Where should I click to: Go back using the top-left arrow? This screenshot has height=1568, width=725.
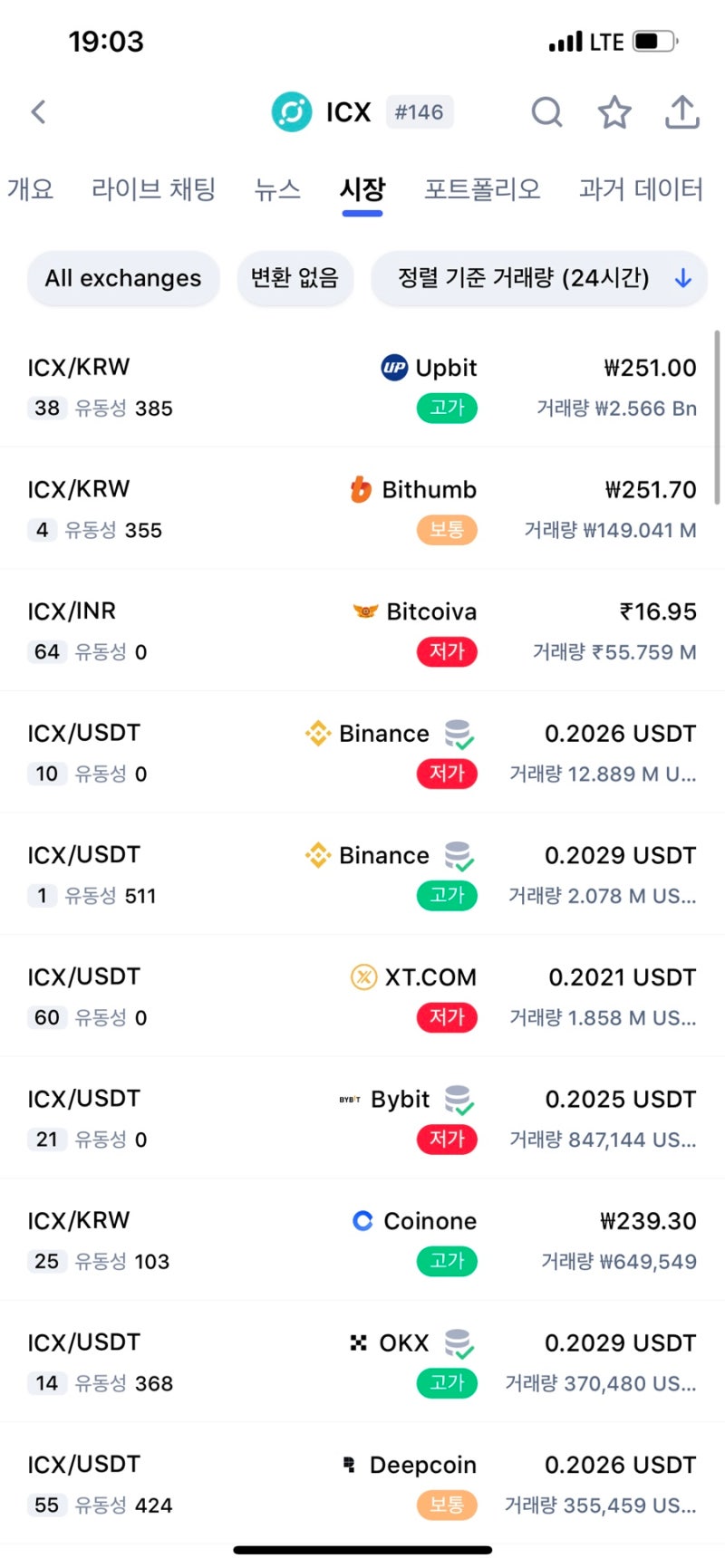tap(39, 112)
